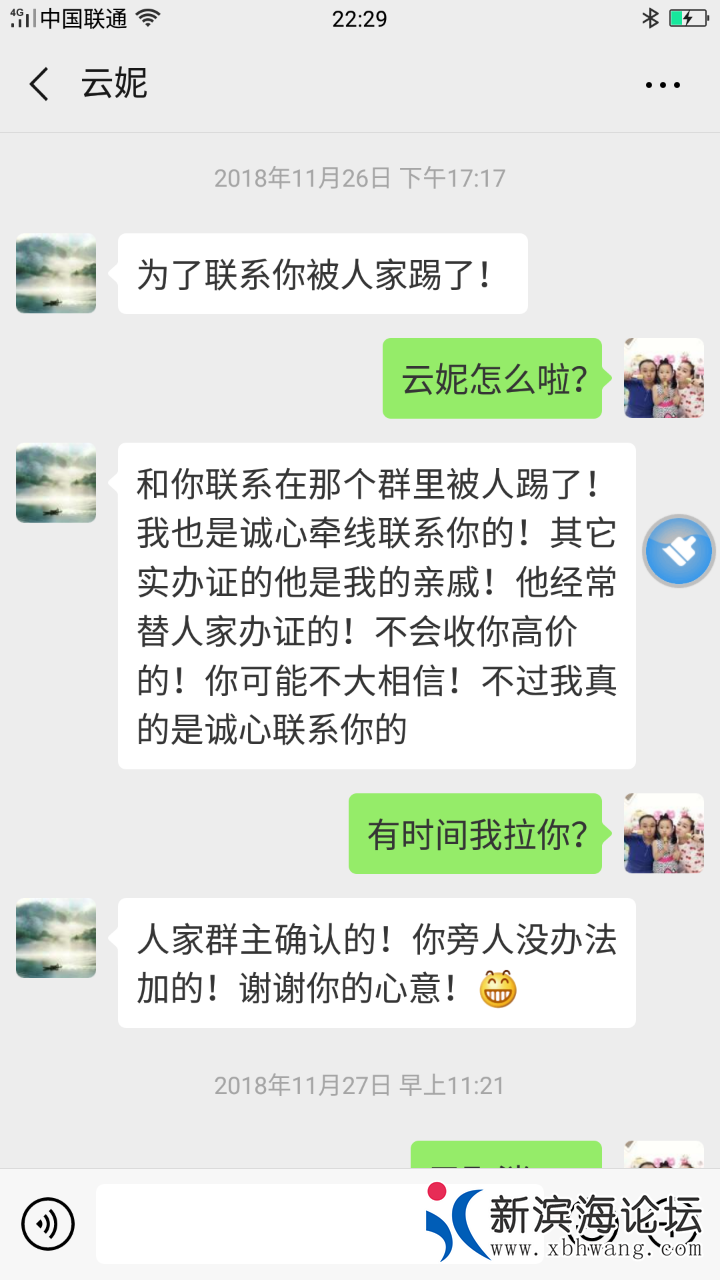The image size is (720, 1280).
Task: Open my avatar next to 有时间我拉你?
Action: point(664,834)
